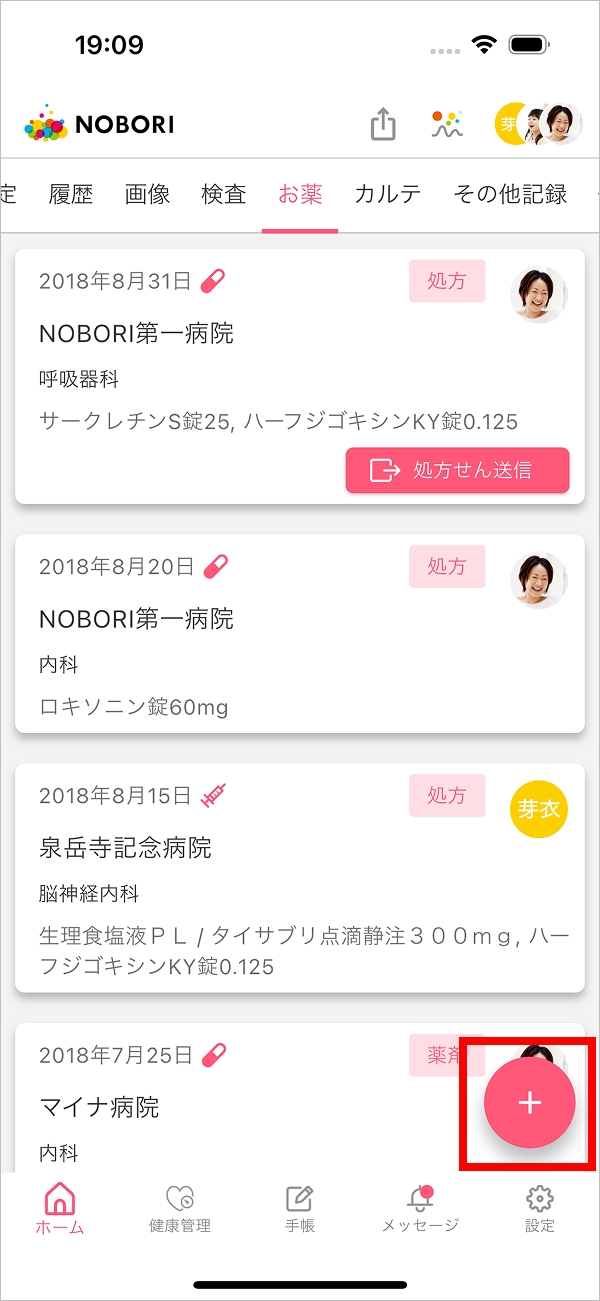Switch to the 履歴 tab

71,195
